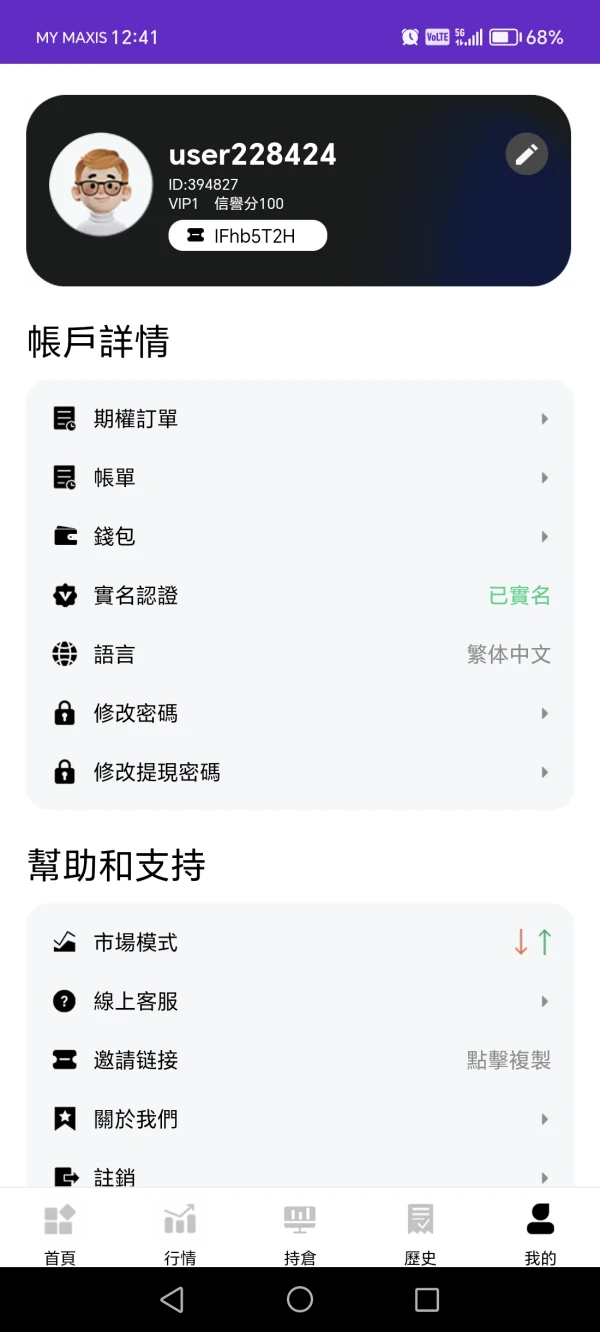Open 期權訂單 options orders
600x1332 pixels.
(300, 419)
